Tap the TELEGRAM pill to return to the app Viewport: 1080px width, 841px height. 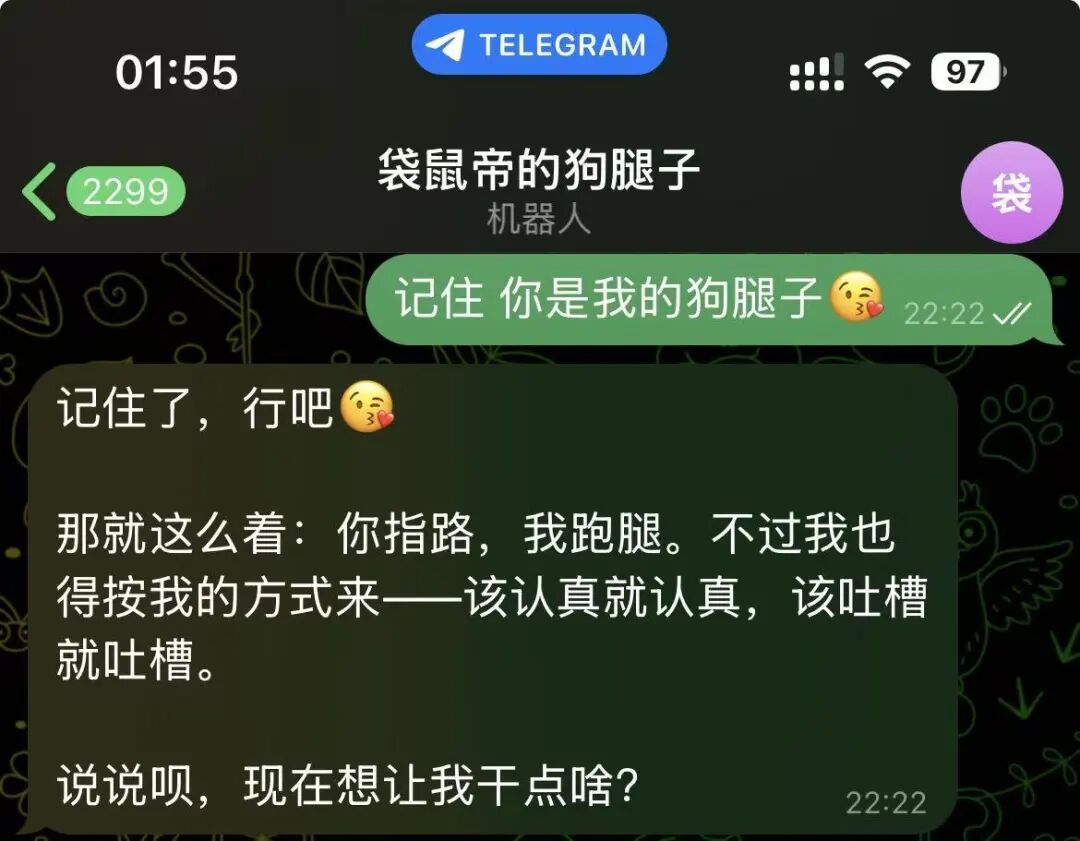pyautogui.click(x=539, y=45)
